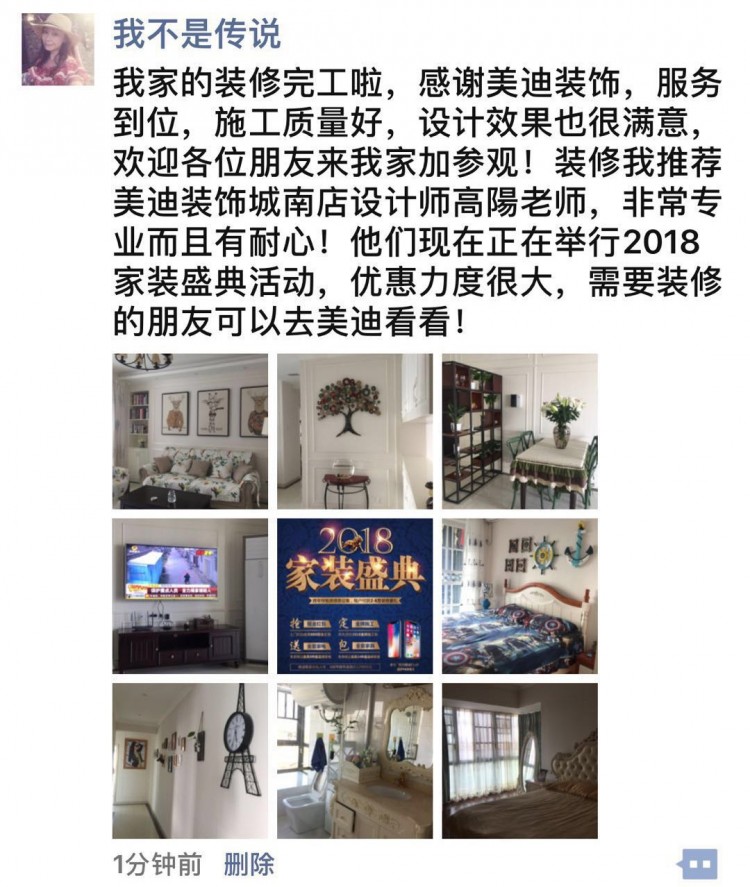This screenshot has width=750, height=887.
Task: View the nautical bedroom photo
Action: point(519,595)
